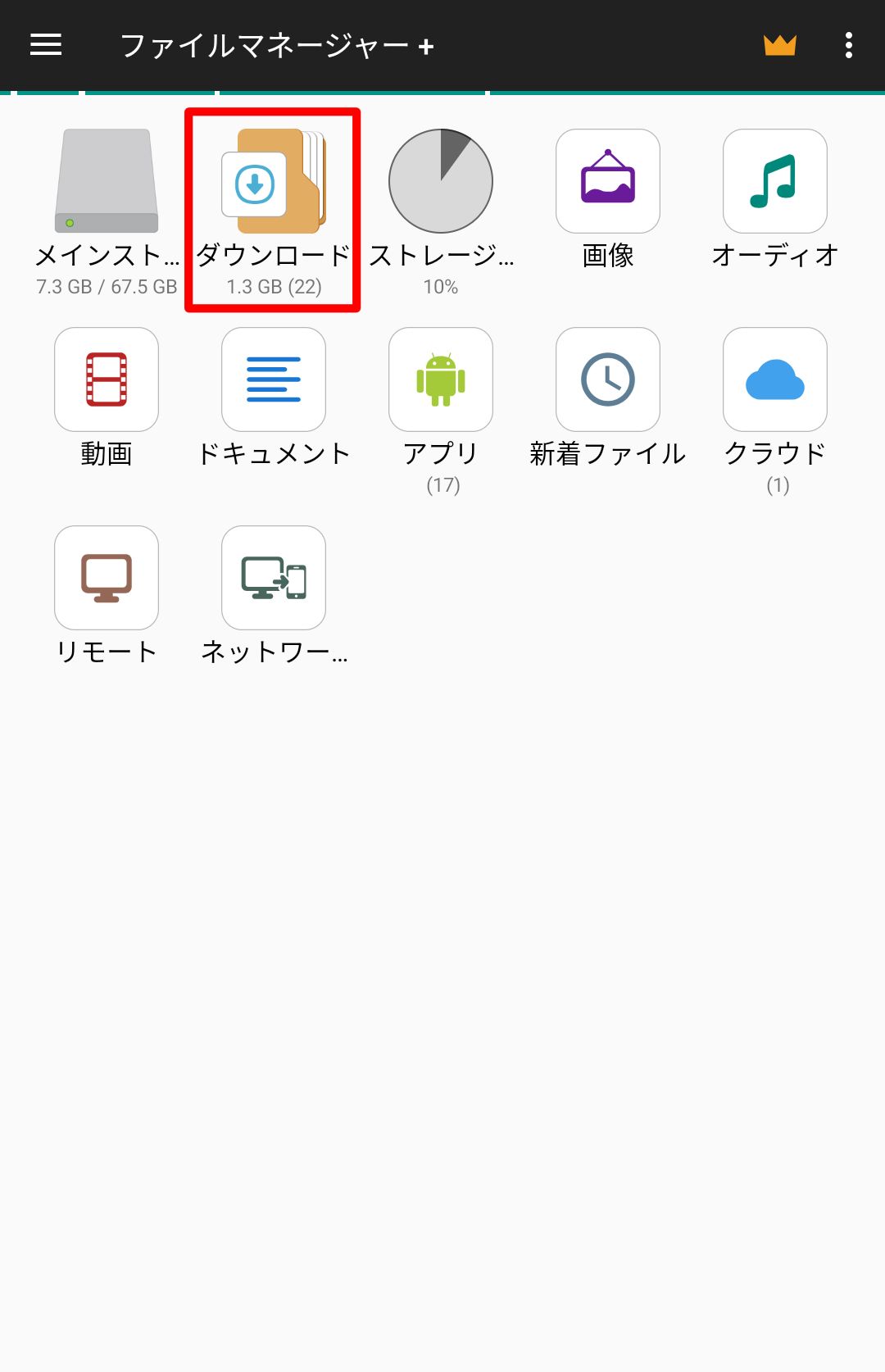Open the three-dot overflow menu
This screenshot has width=885, height=1372.
[849, 45]
